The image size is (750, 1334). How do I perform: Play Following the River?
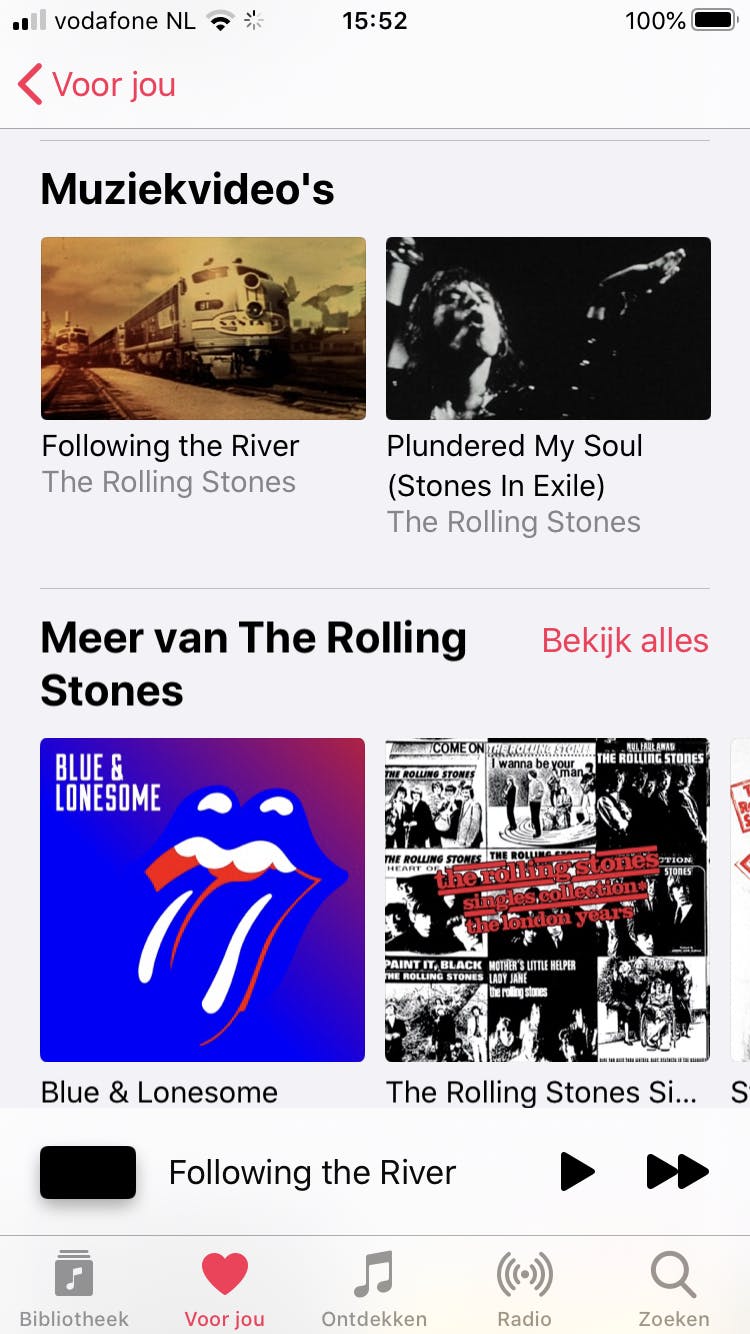576,1172
